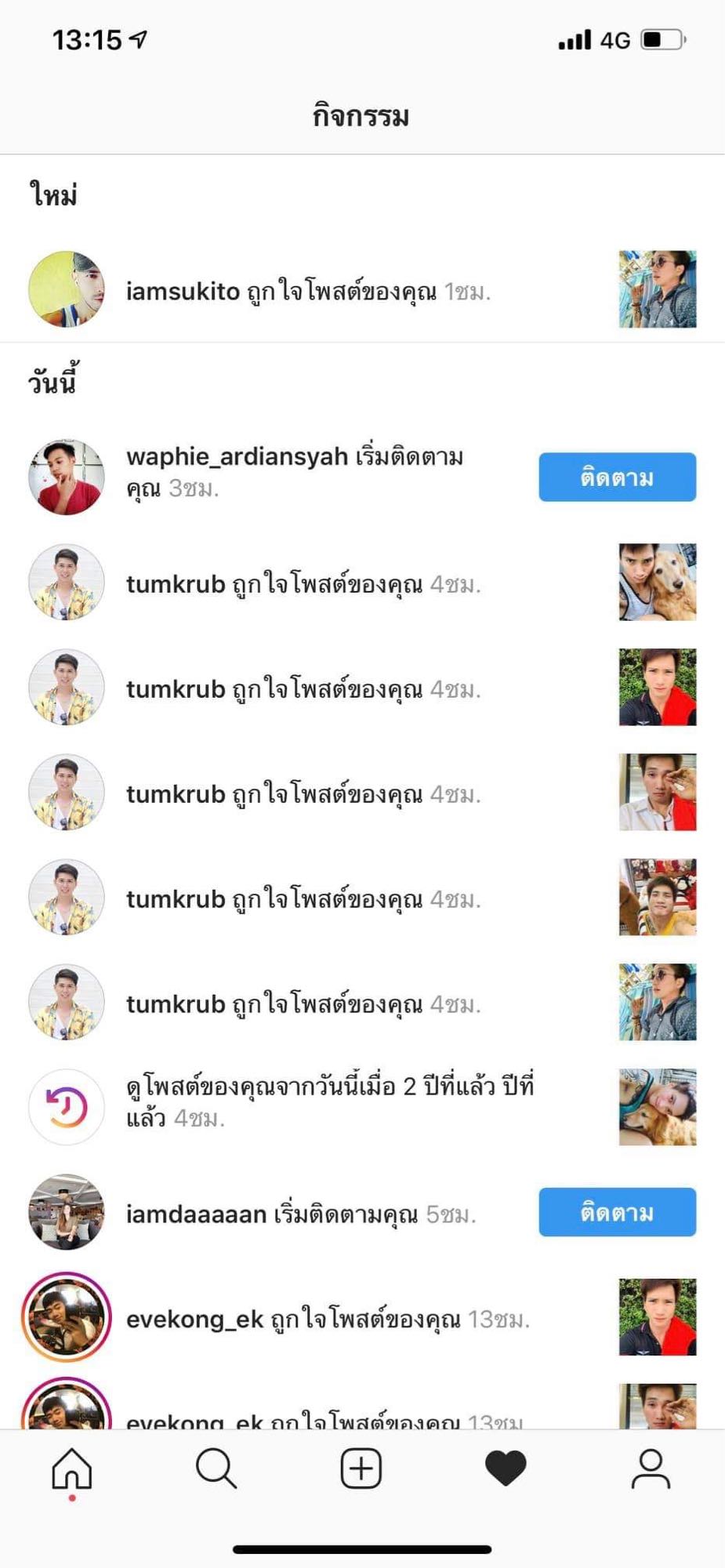The image size is (725, 1568).
Task: Follow back iamdaaaaan
Action: 617,1212
